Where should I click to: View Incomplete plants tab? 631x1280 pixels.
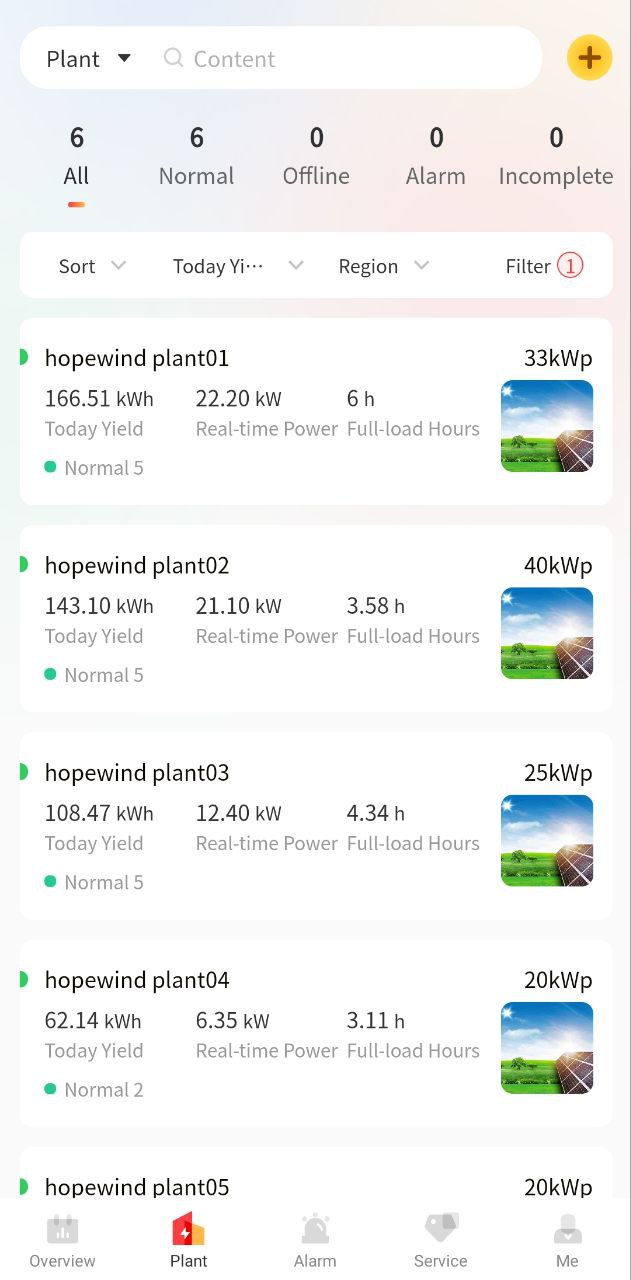click(x=556, y=158)
